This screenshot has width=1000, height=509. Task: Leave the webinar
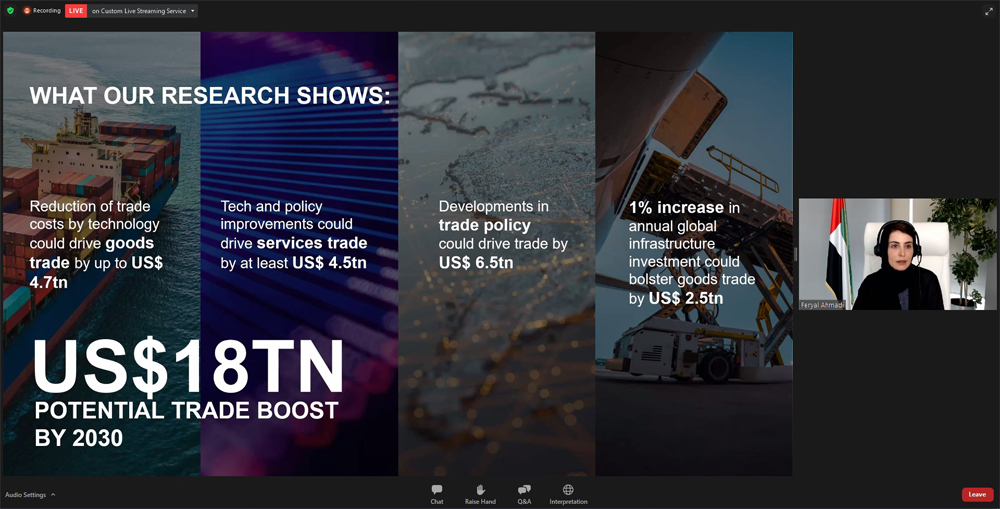point(977,494)
